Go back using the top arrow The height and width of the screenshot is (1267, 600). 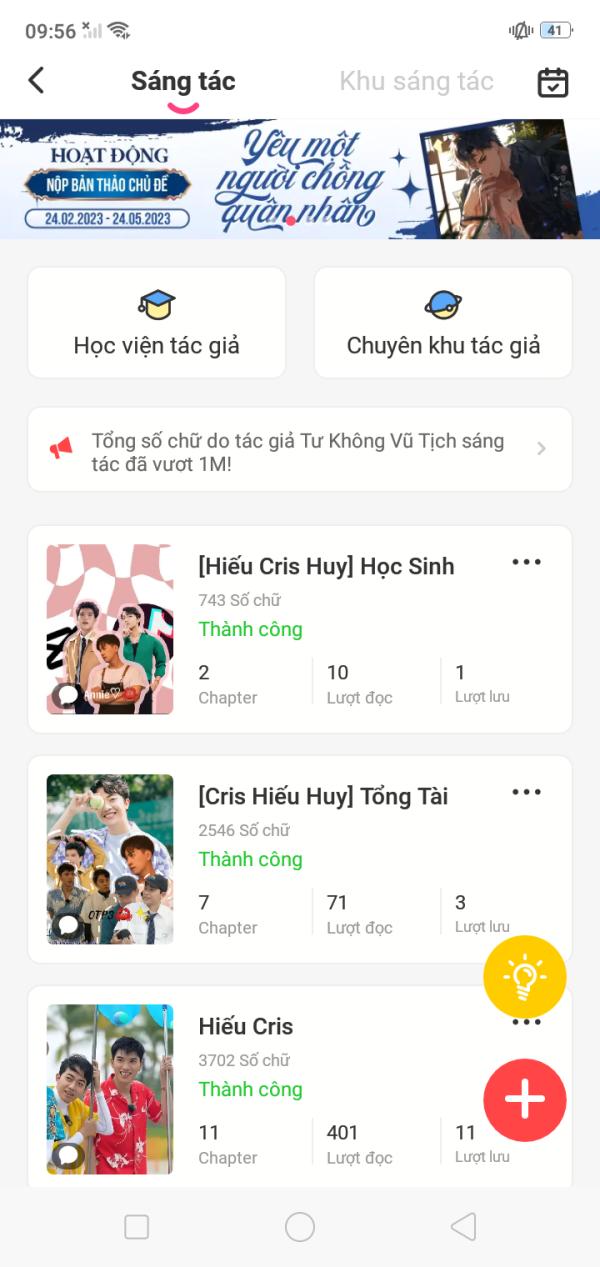click(x=36, y=81)
